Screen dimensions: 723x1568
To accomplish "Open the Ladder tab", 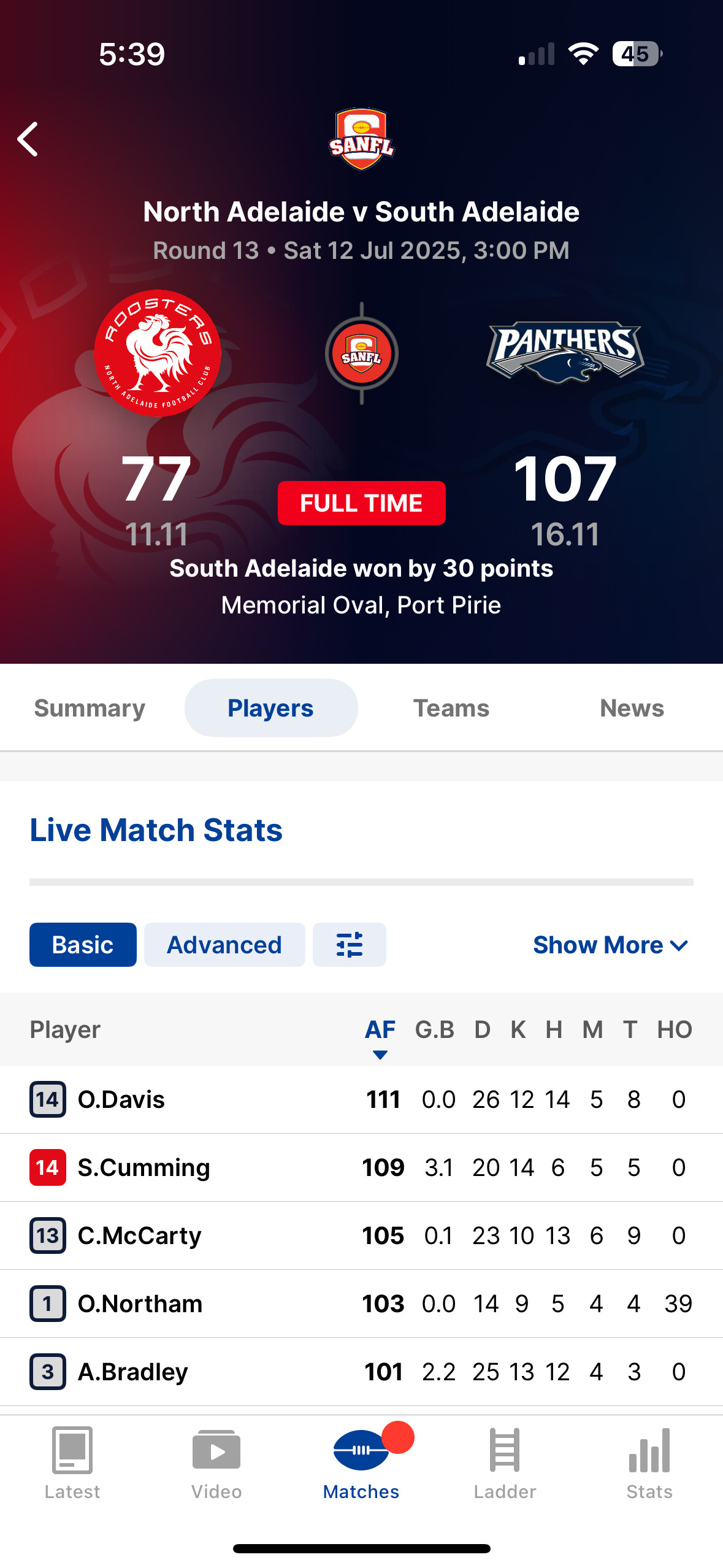I will (505, 1464).
